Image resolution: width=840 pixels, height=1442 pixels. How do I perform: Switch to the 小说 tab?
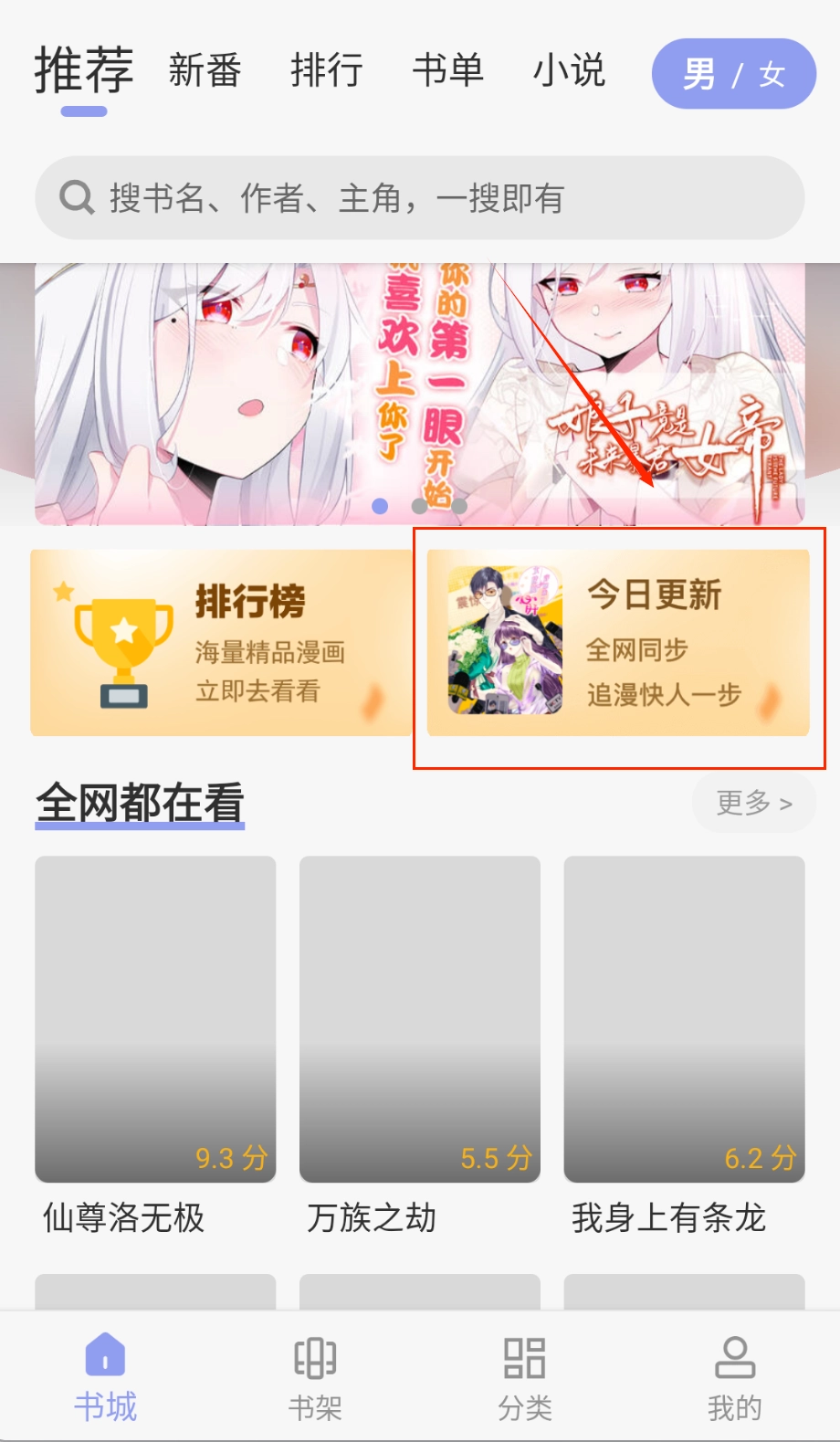coord(569,70)
